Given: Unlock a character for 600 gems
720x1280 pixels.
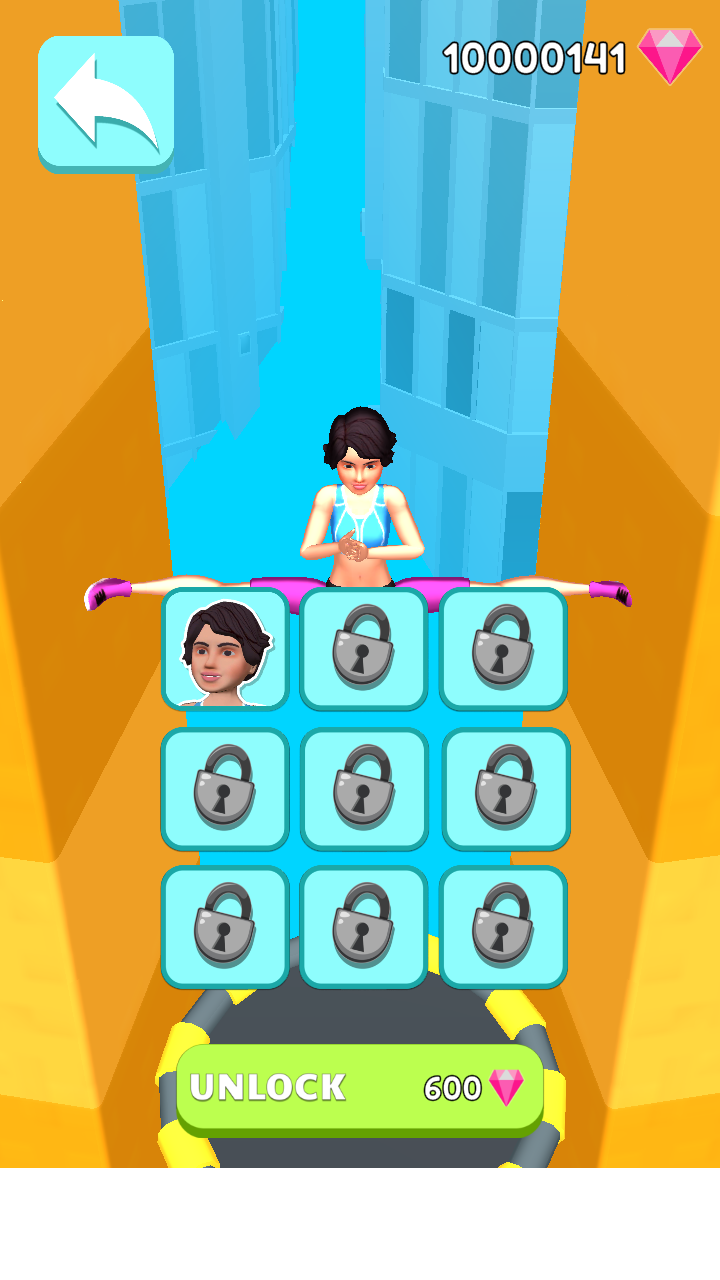Looking at the screenshot, I should pyautogui.click(x=360, y=1090).
